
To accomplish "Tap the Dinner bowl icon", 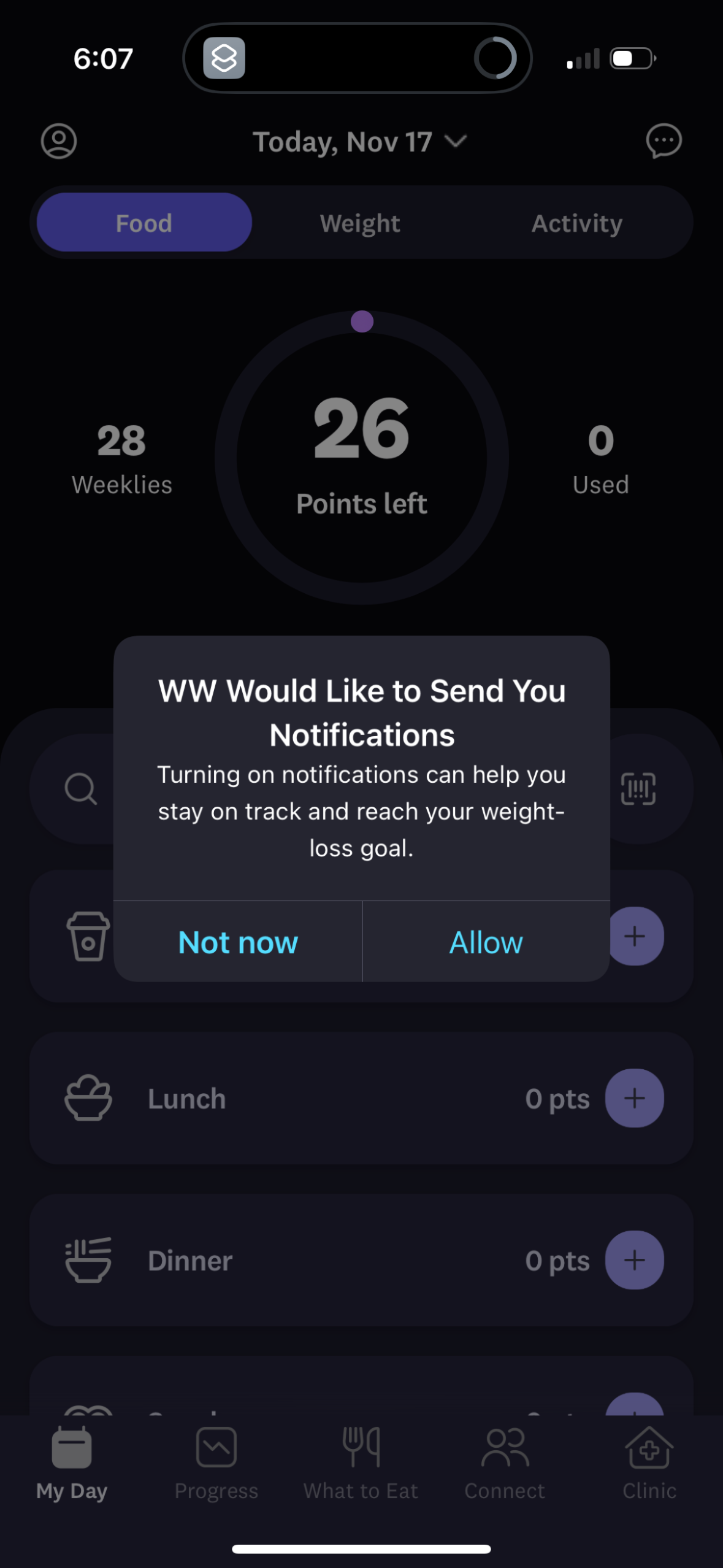I will [x=88, y=1260].
